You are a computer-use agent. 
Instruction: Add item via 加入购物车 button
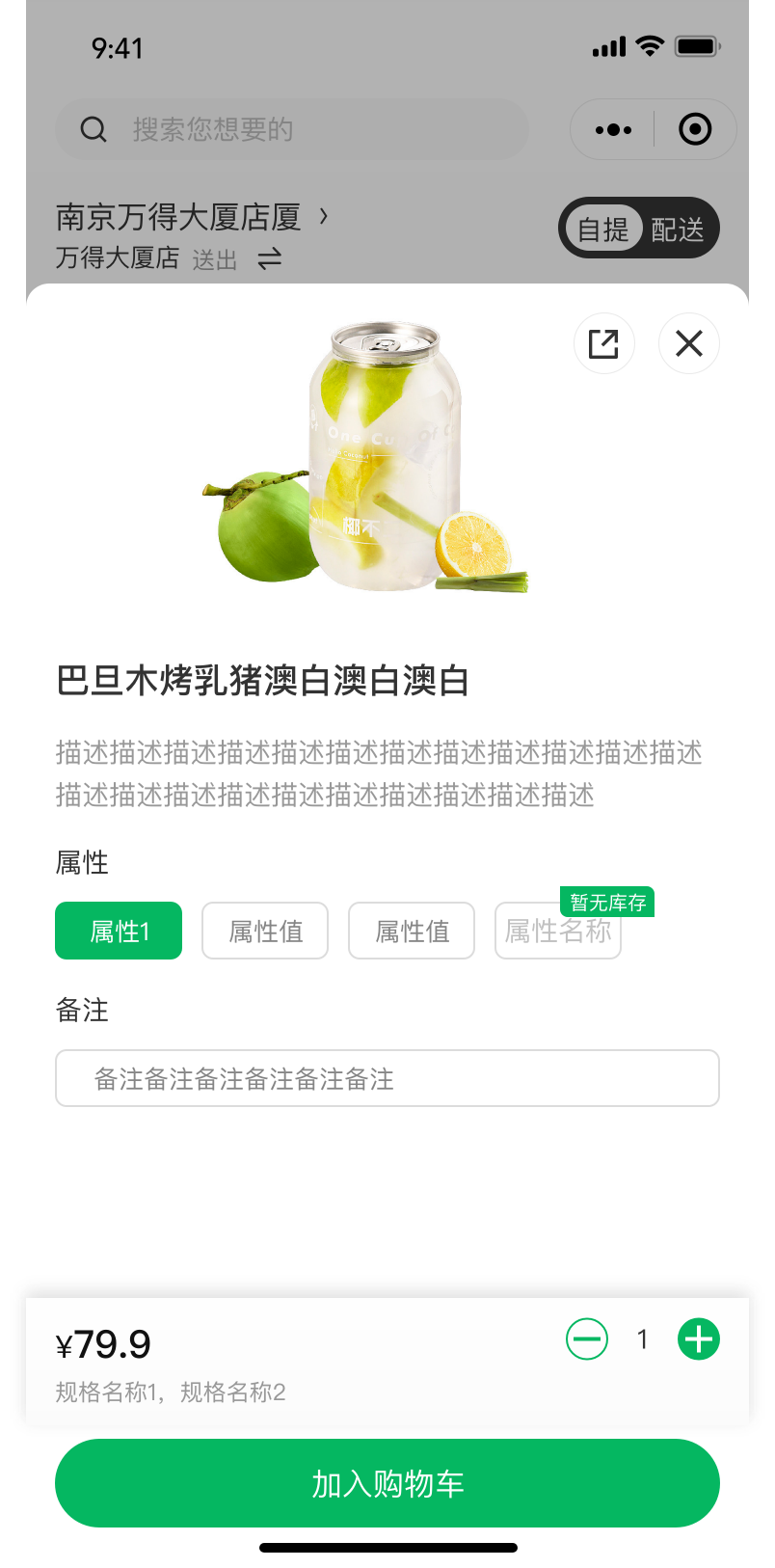pos(387,1483)
